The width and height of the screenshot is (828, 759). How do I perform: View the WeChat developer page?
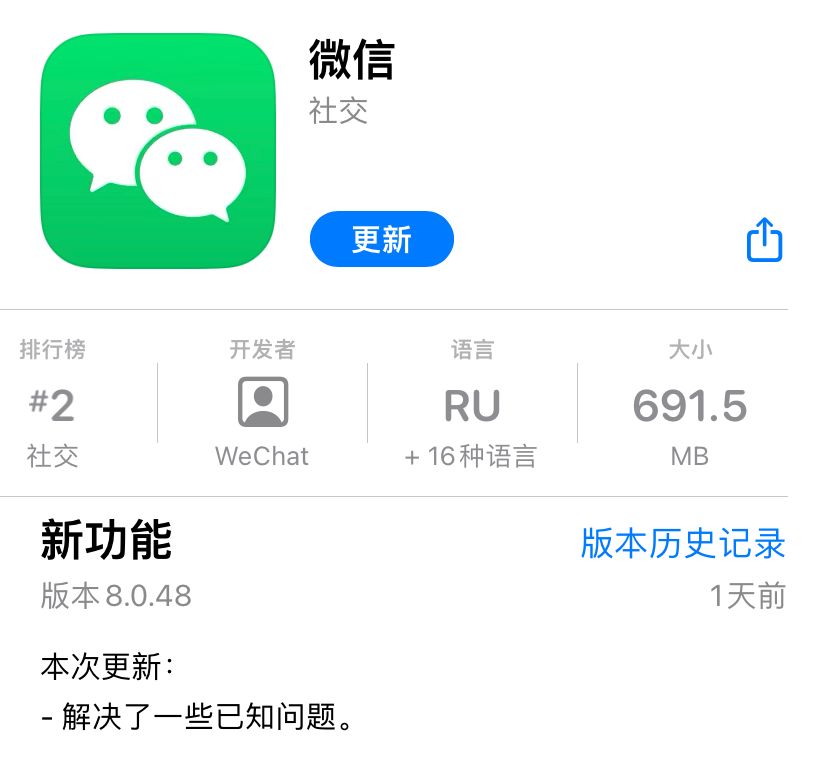point(262,404)
